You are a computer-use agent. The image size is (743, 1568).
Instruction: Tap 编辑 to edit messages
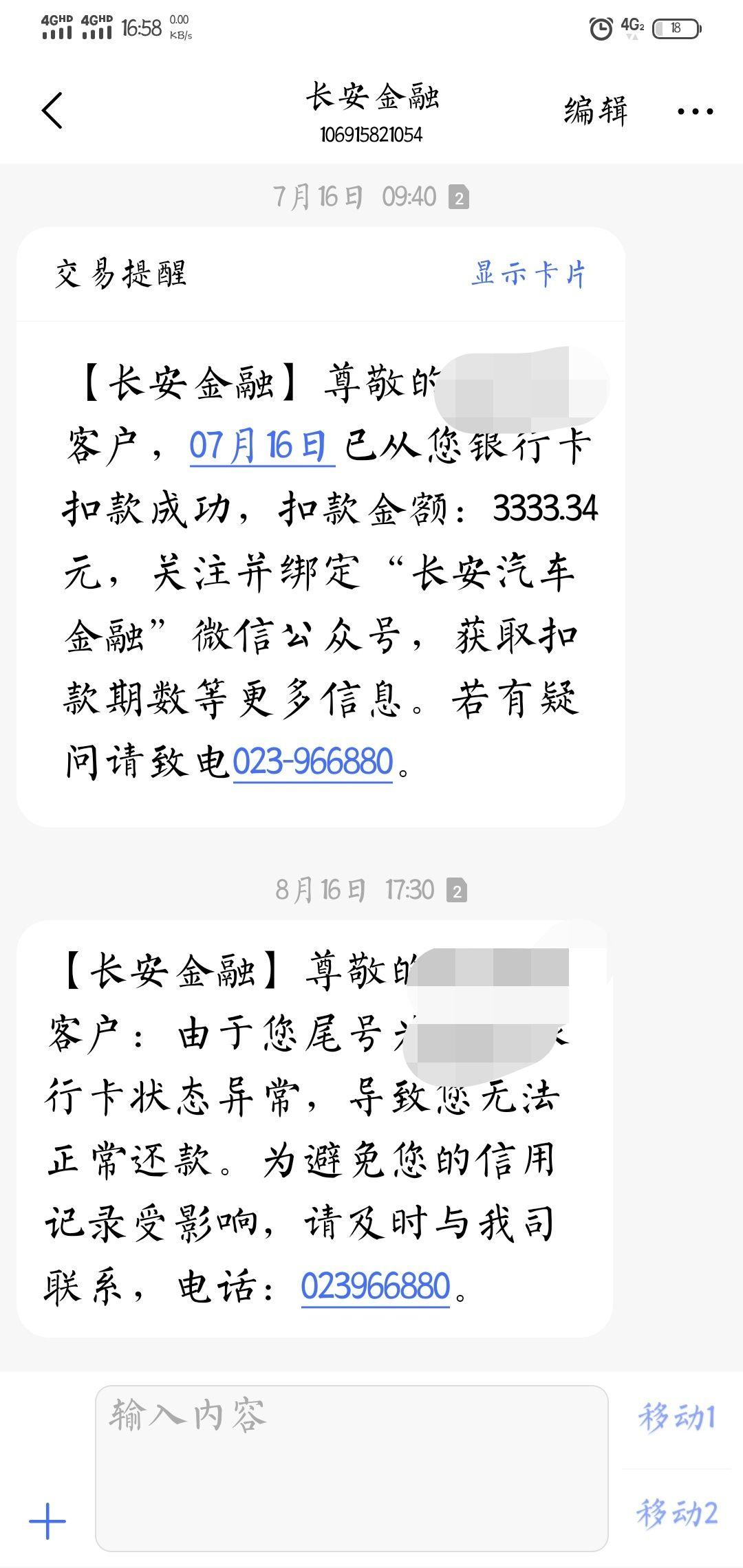point(595,111)
